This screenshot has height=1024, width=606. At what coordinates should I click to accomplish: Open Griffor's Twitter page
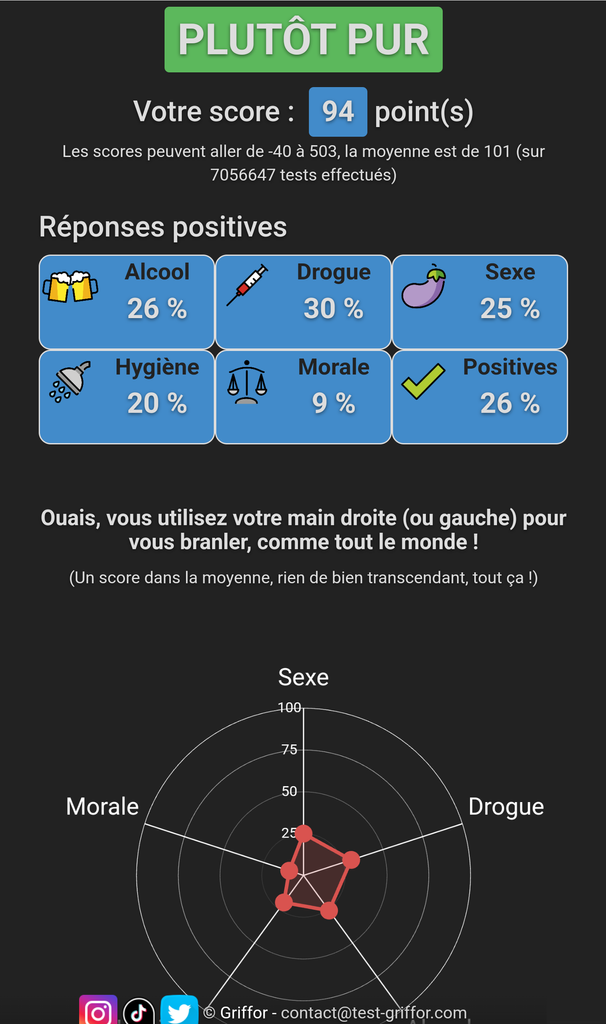179,1012
